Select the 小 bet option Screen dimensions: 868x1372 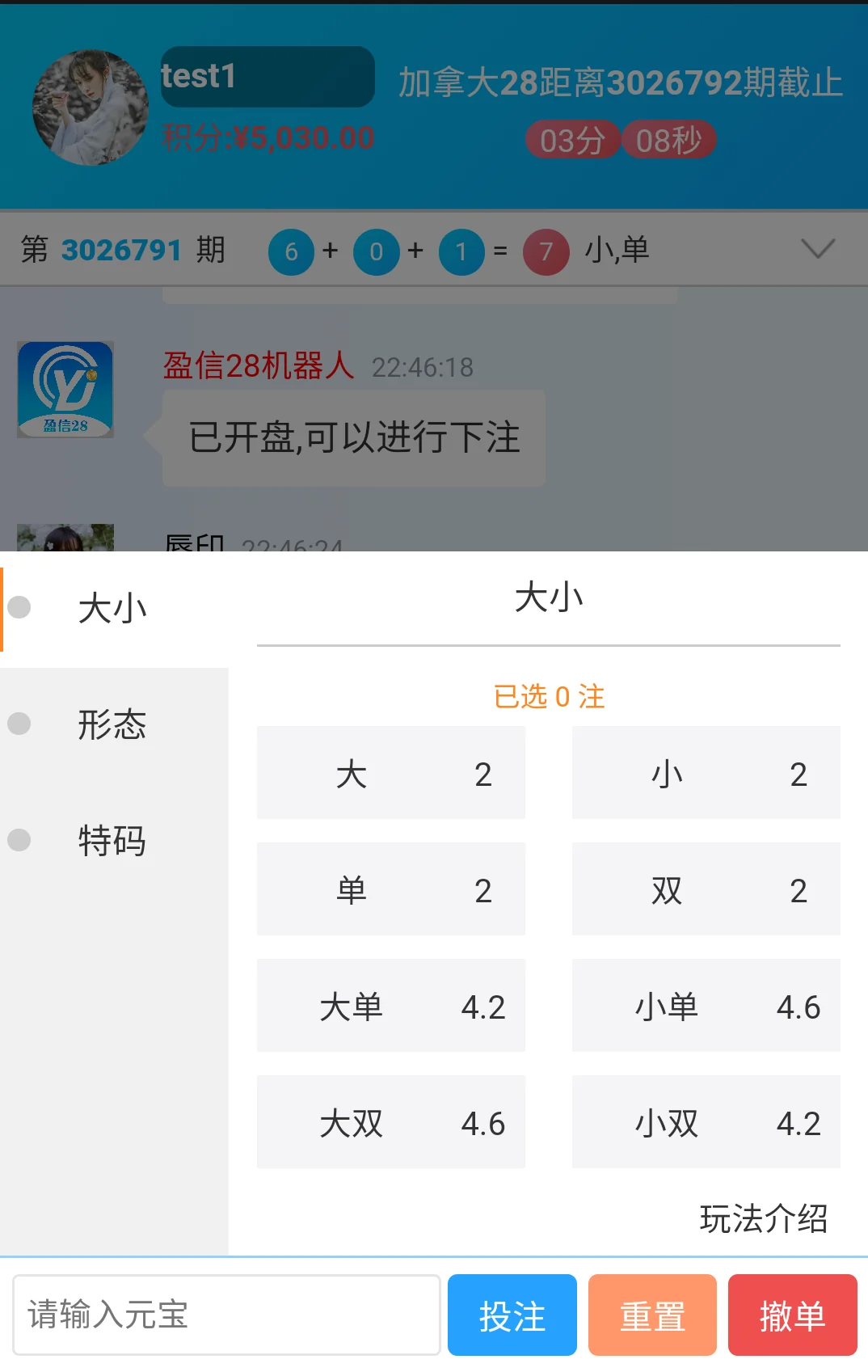[x=706, y=774]
